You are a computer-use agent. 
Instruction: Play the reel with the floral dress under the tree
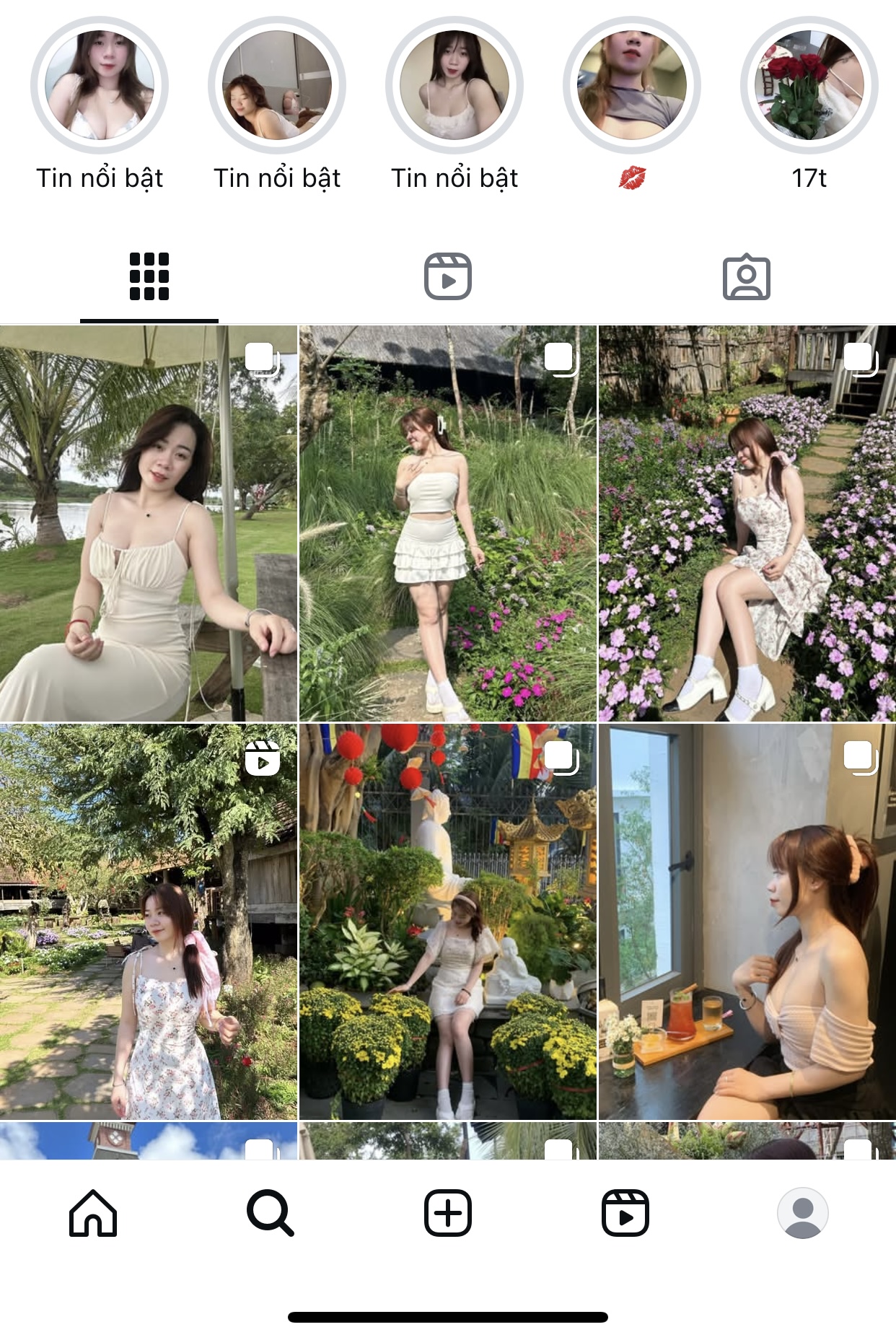point(149,921)
